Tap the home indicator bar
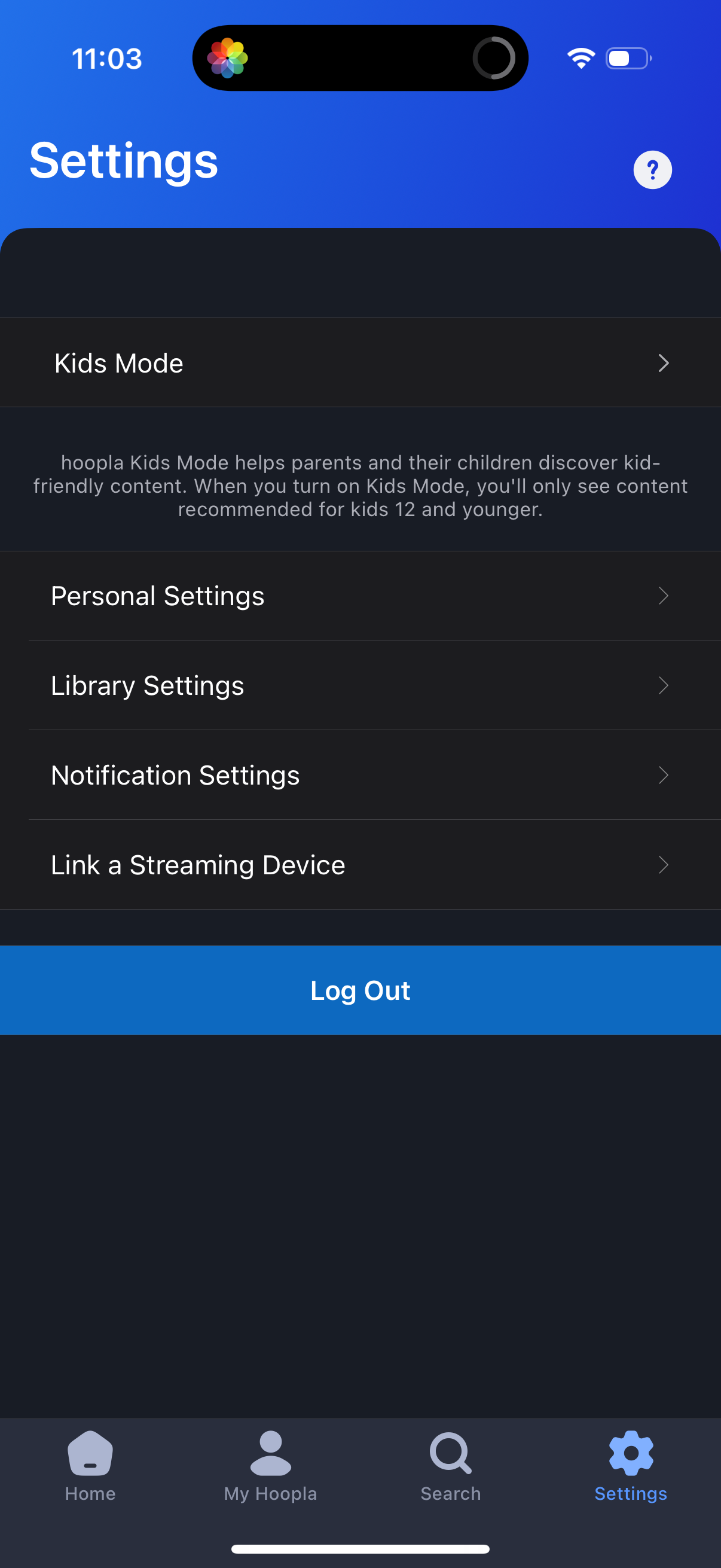Image resolution: width=721 pixels, height=1568 pixels. 360,1548
